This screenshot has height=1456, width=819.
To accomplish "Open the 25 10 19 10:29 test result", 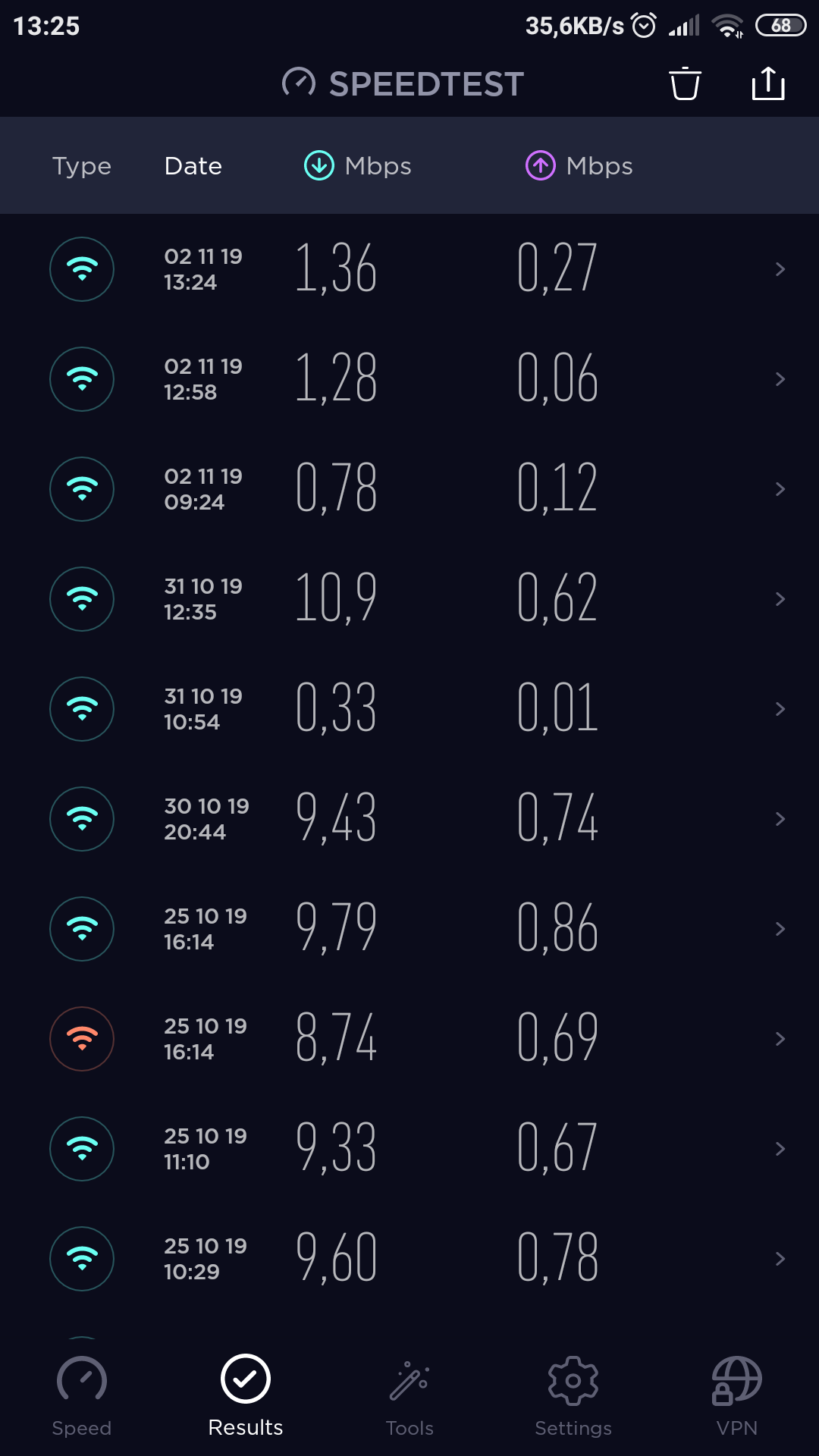I will 409,1259.
